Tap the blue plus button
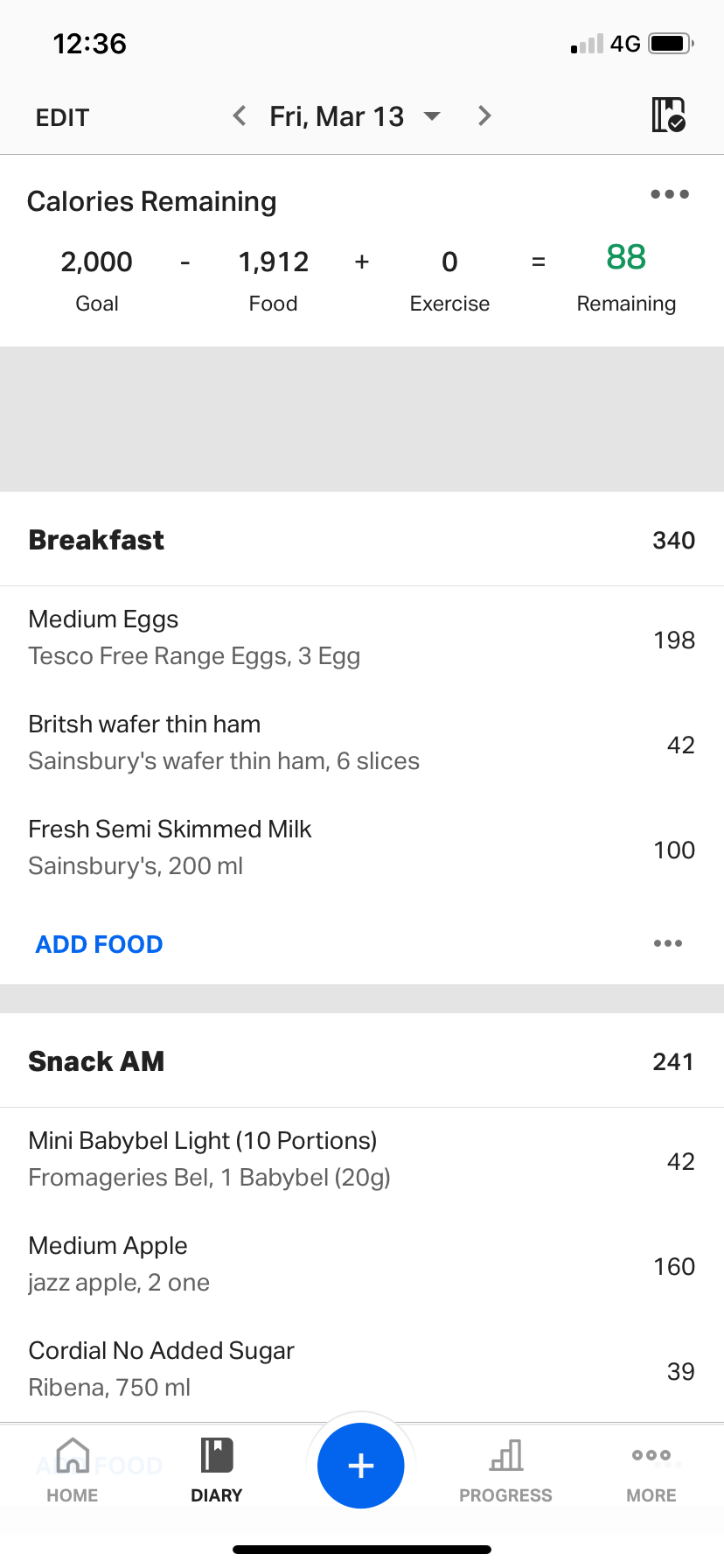This screenshot has width=724, height=1568. 361,1466
